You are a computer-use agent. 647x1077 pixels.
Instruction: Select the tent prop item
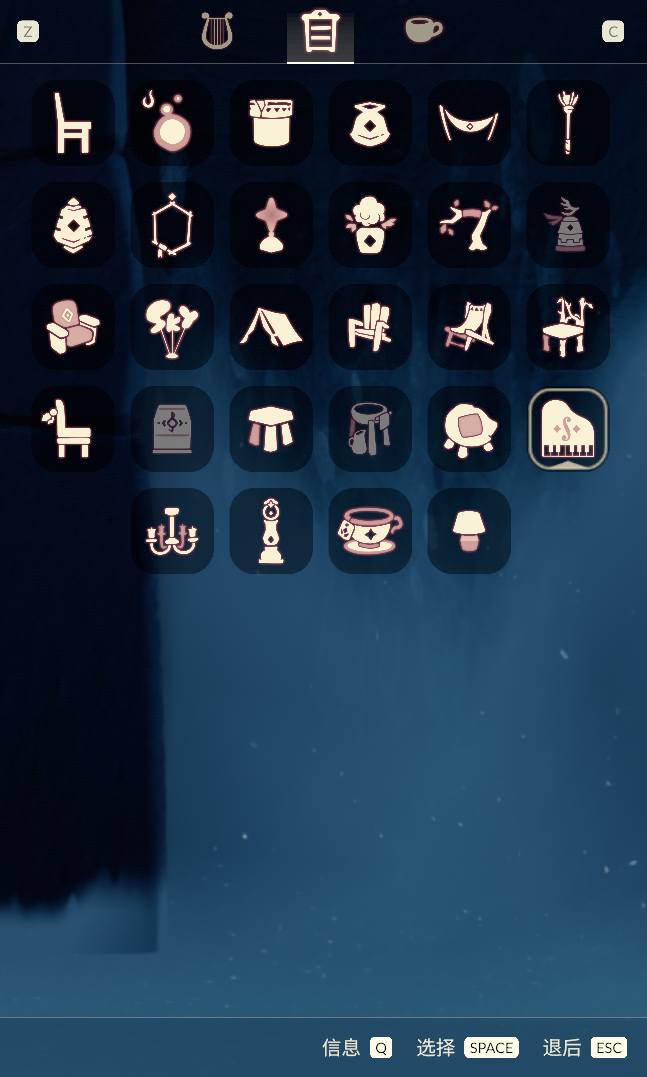pyautogui.click(x=271, y=327)
